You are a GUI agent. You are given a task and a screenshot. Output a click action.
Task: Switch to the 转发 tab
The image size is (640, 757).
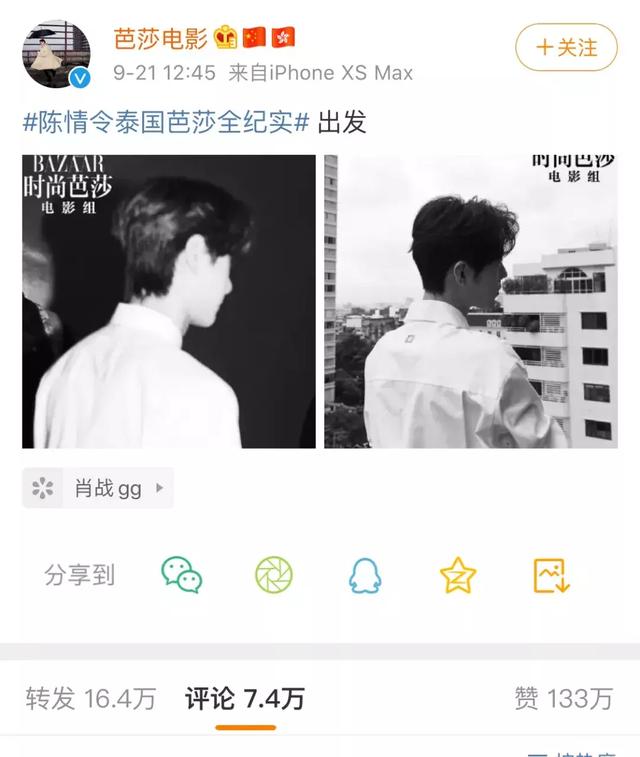click(x=91, y=698)
